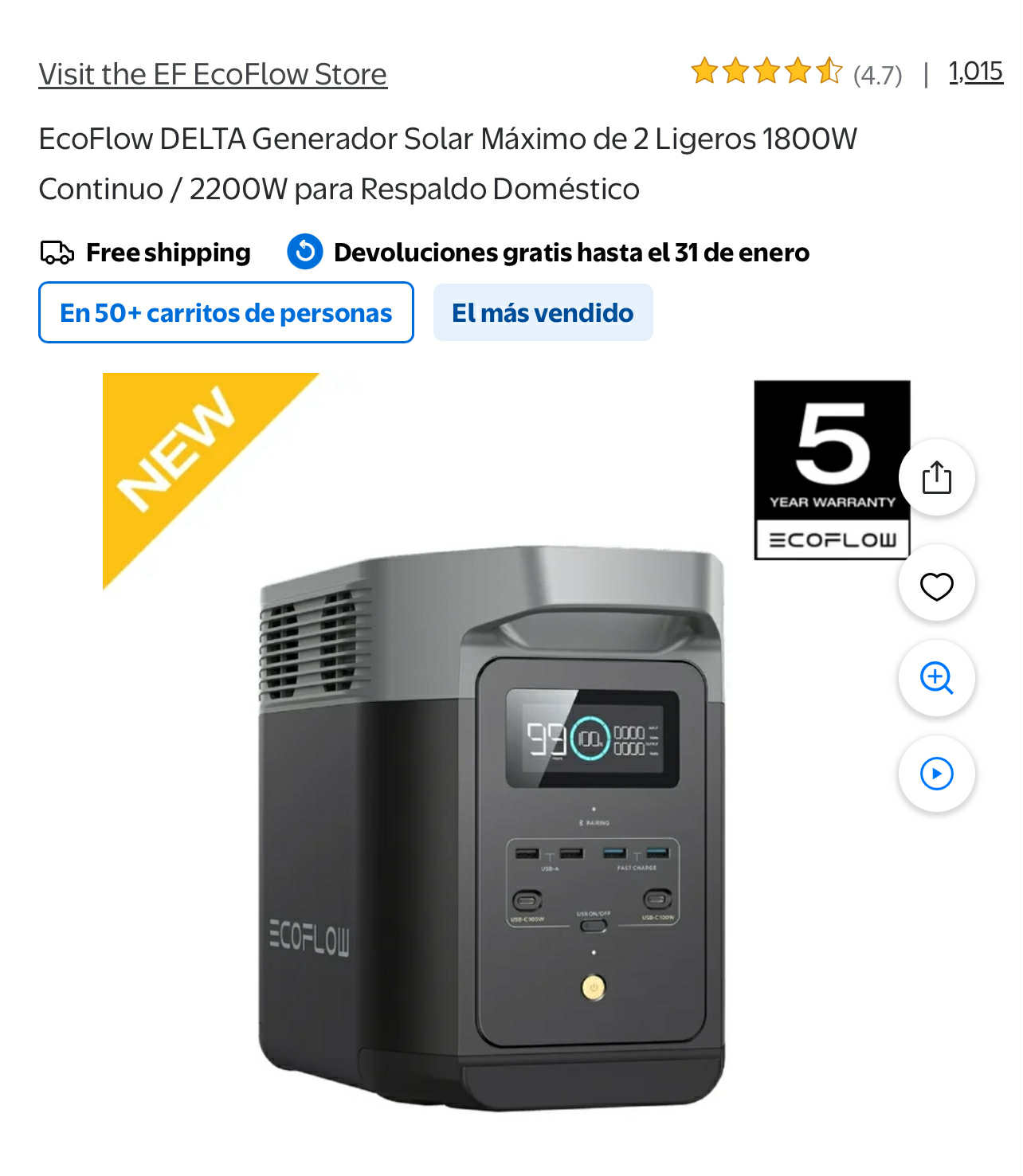
Task: Play the product video via play icon
Action: pos(937,772)
